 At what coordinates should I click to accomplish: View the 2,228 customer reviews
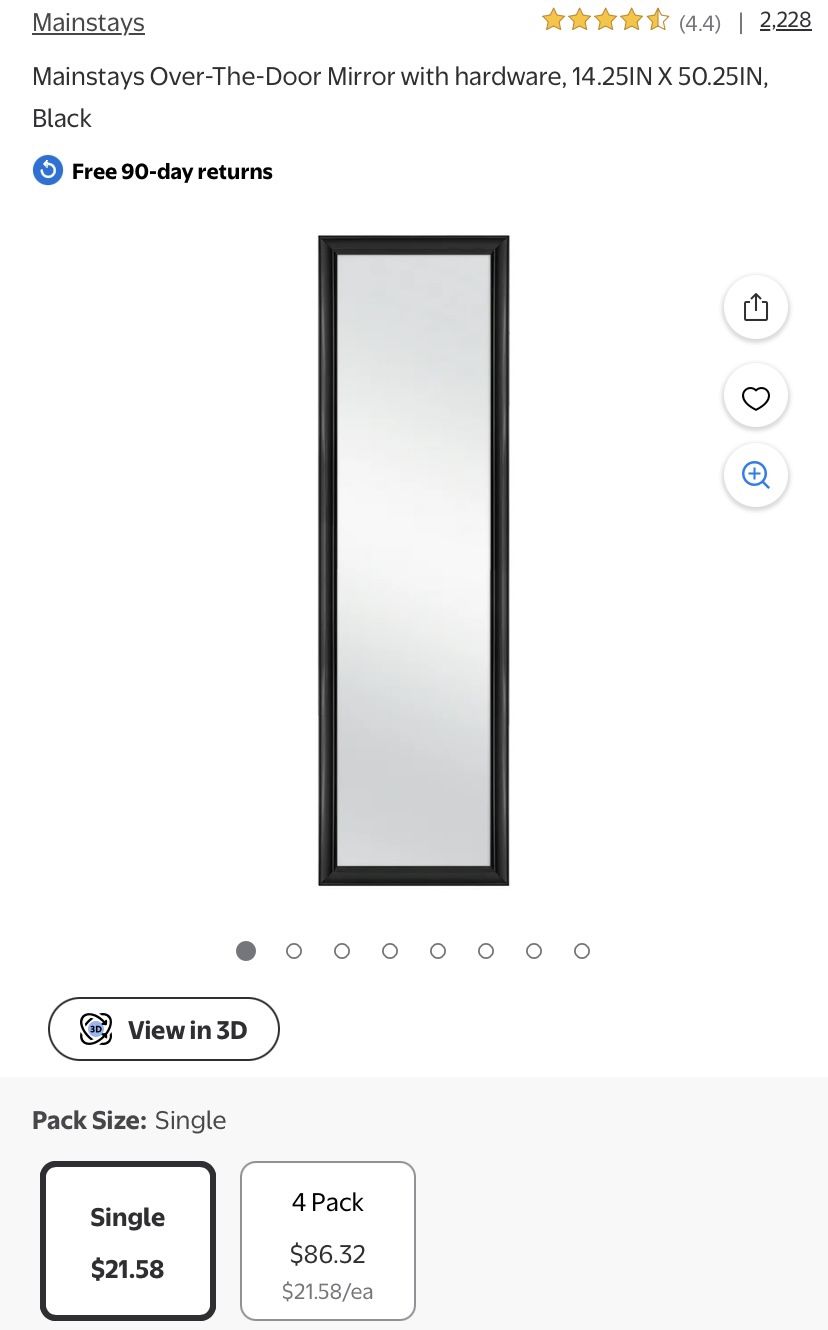pyautogui.click(x=786, y=19)
